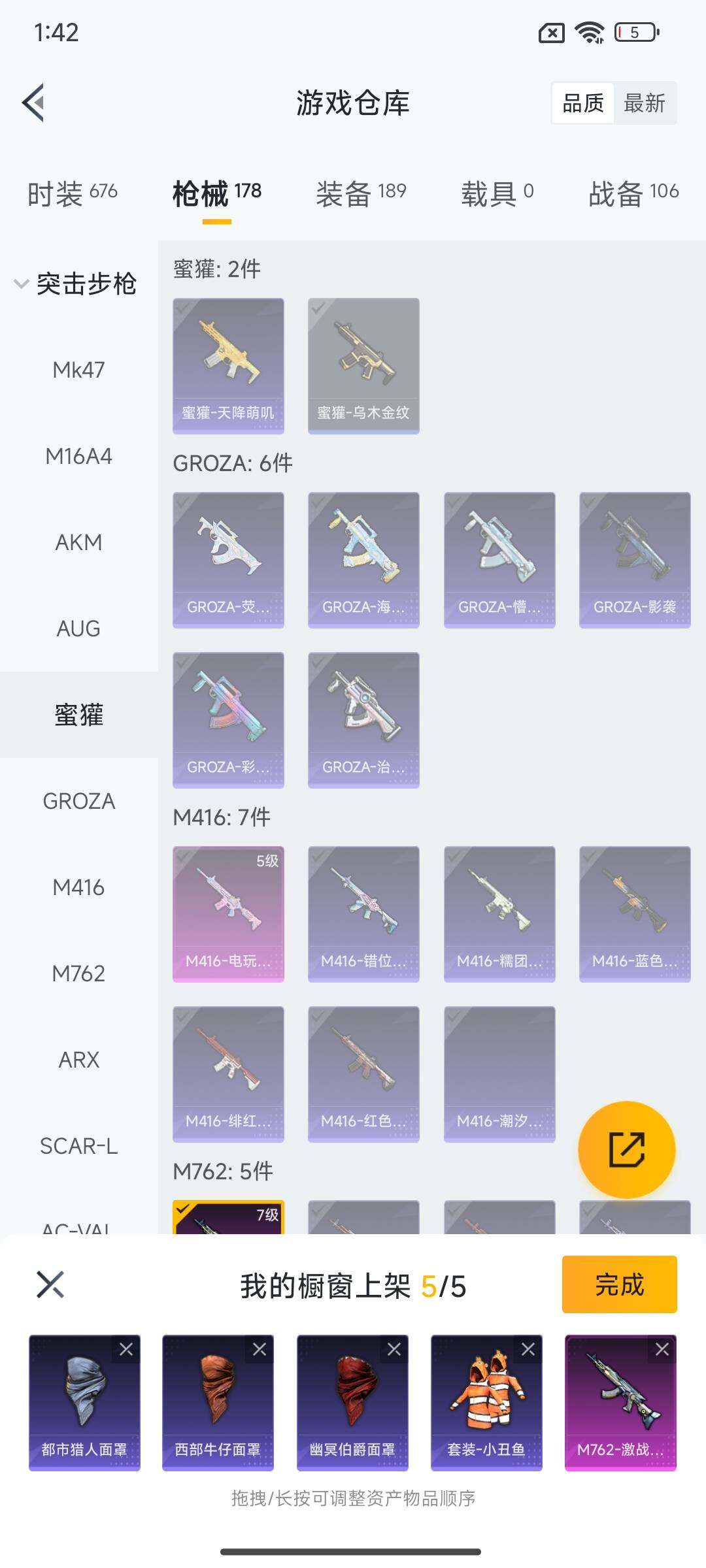
Task: Remove M762-激战 from the showcase
Action: tap(662, 1349)
